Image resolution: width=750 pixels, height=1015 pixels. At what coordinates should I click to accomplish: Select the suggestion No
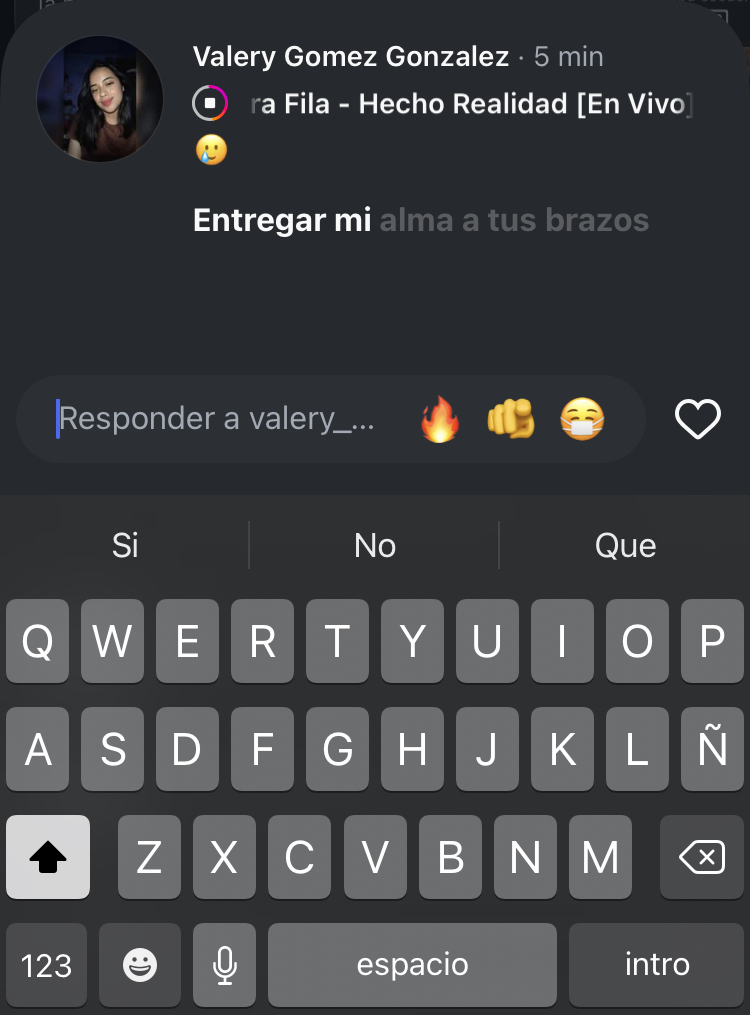pos(373,545)
